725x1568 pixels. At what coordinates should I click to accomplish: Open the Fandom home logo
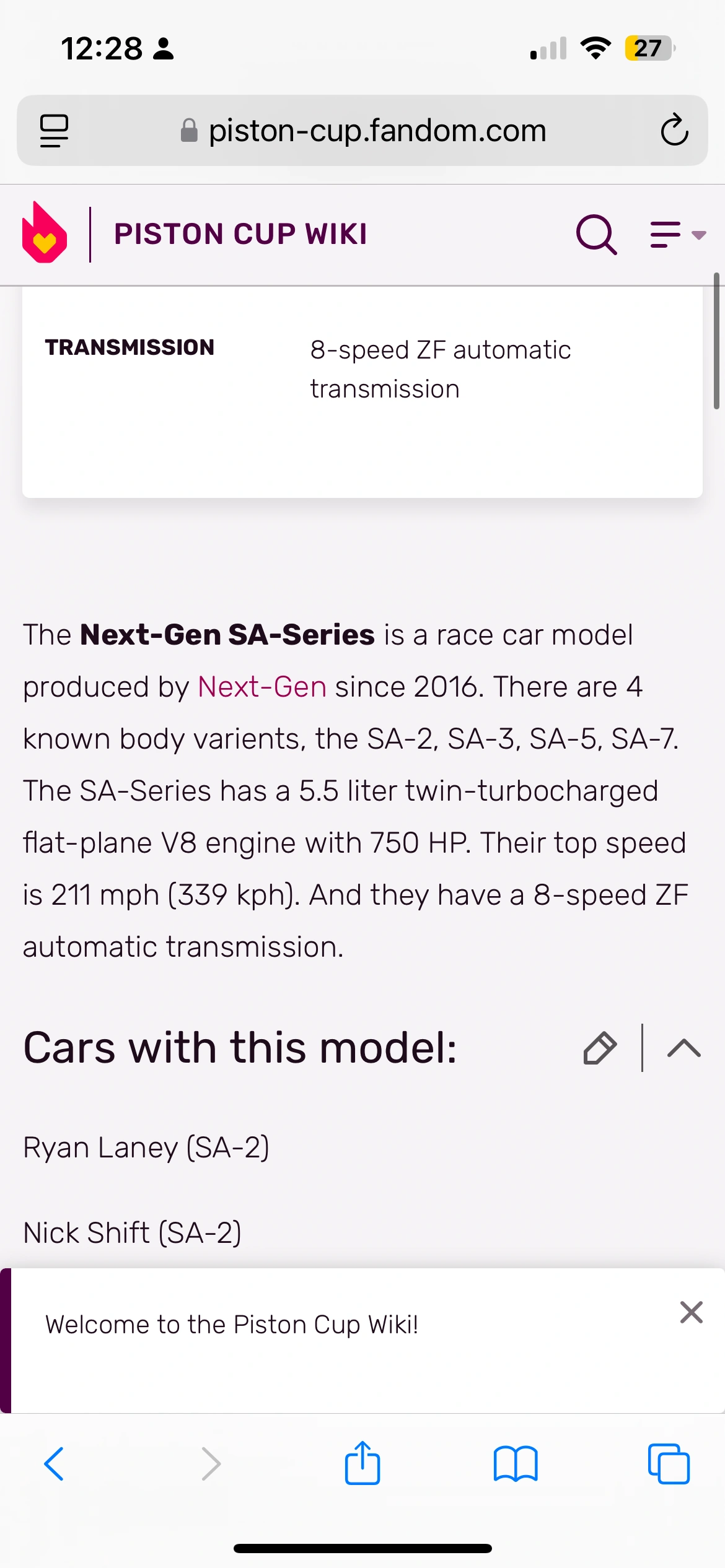coord(45,233)
